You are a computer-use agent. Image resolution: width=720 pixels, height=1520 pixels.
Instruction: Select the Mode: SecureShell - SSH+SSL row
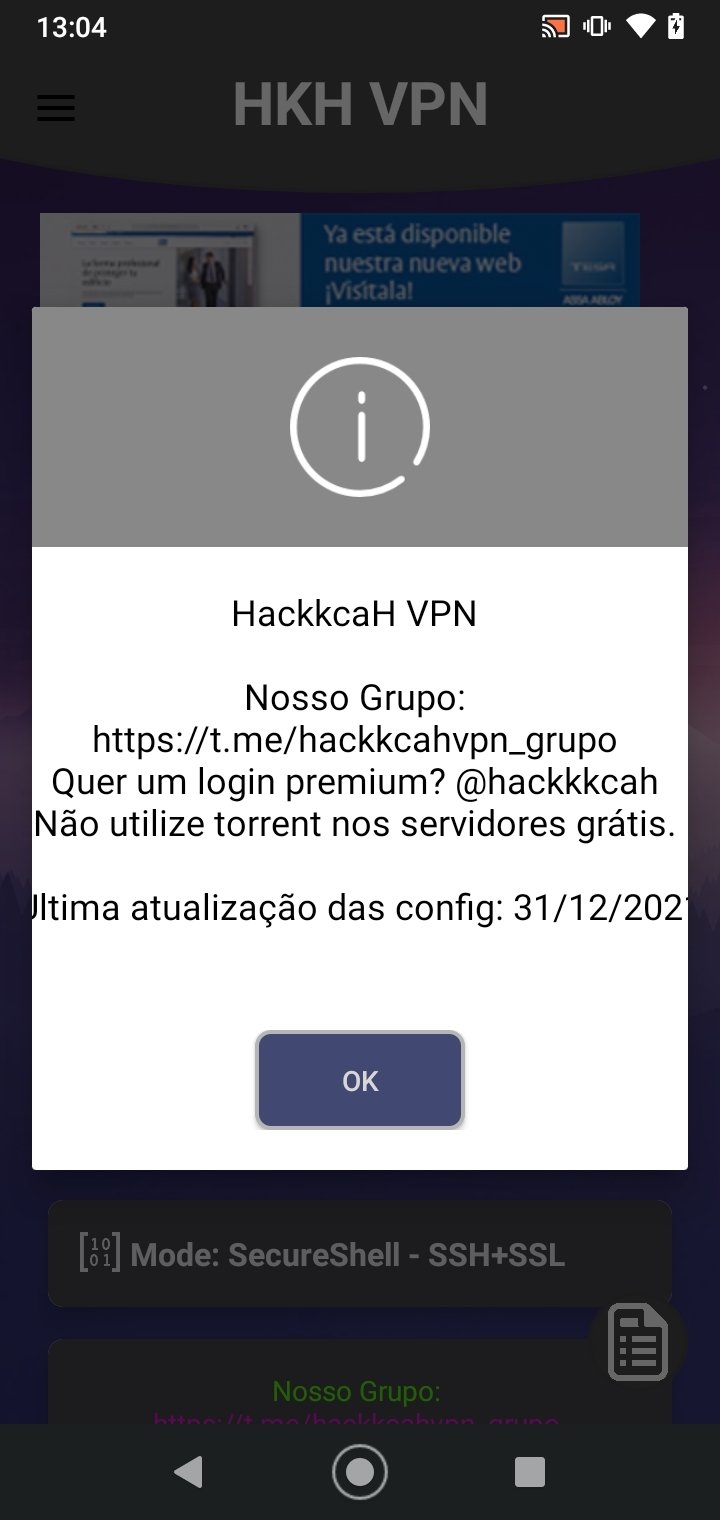(360, 1254)
